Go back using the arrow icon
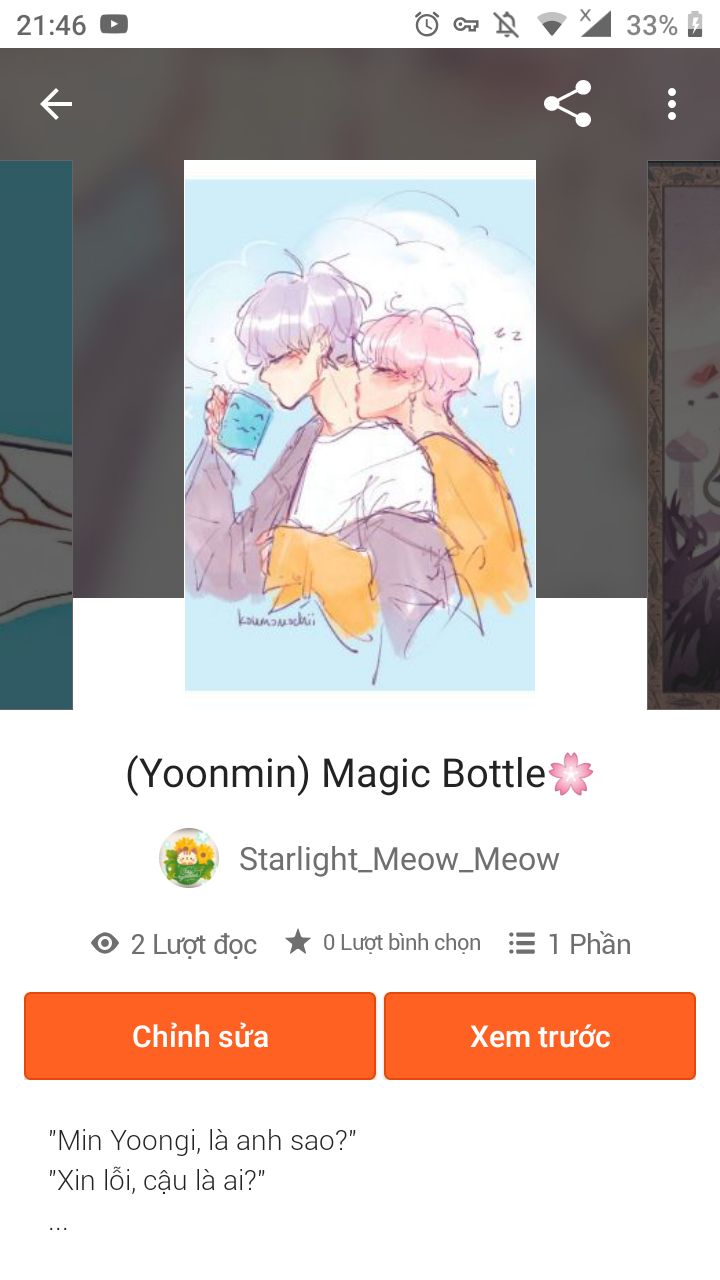The image size is (720, 1280). [56, 104]
